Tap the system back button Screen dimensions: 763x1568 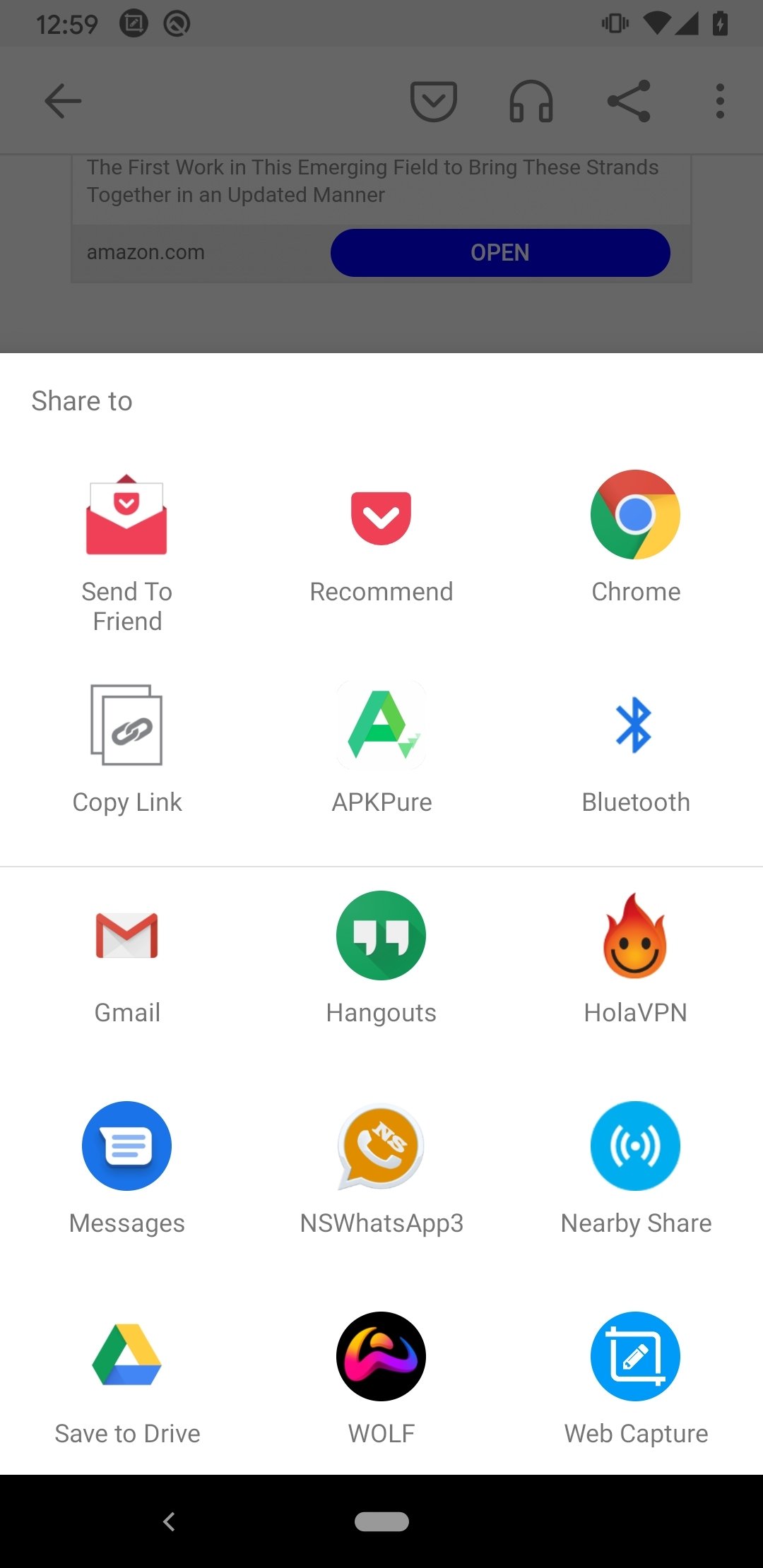tap(170, 1521)
